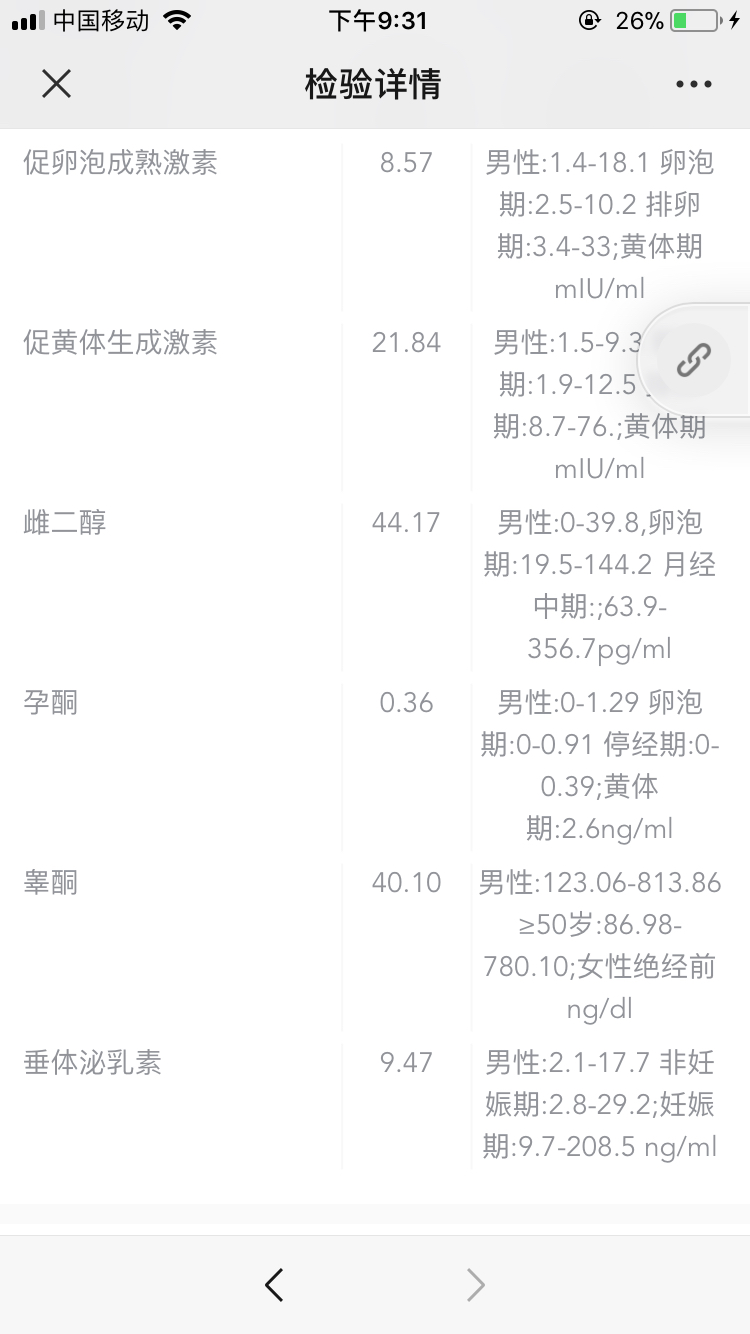The width and height of the screenshot is (750, 1334).
Task: Tap the floating link icon button
Action: 693,359
